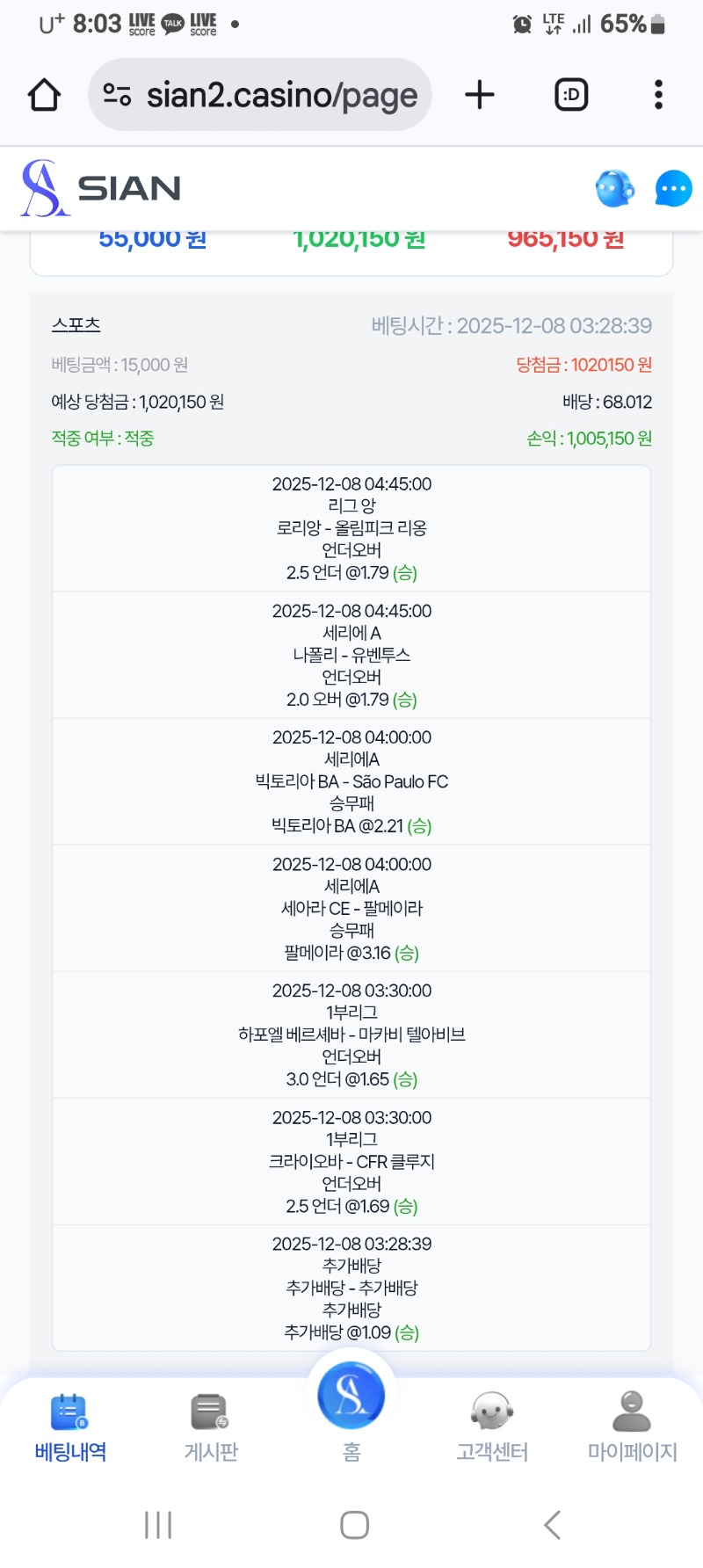Switch tabs using the tab switcher button
The height and width of the screenshot is (1568, 703).
(x=570, y=94)
